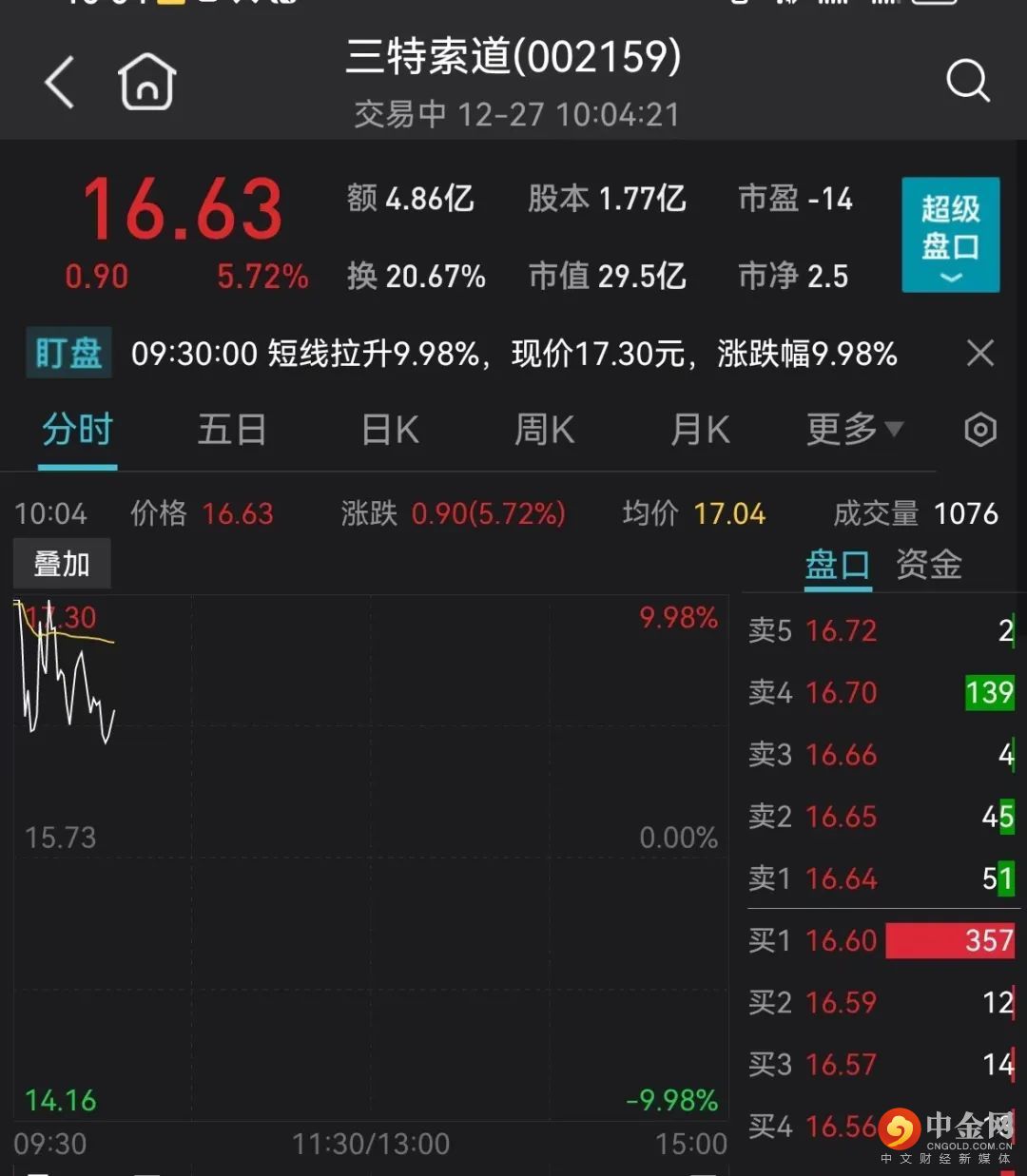The height and width of the screenshot is (1176, 1027).
Task: Open chart settings hexagon icon
Action: (x=980, y=430)
